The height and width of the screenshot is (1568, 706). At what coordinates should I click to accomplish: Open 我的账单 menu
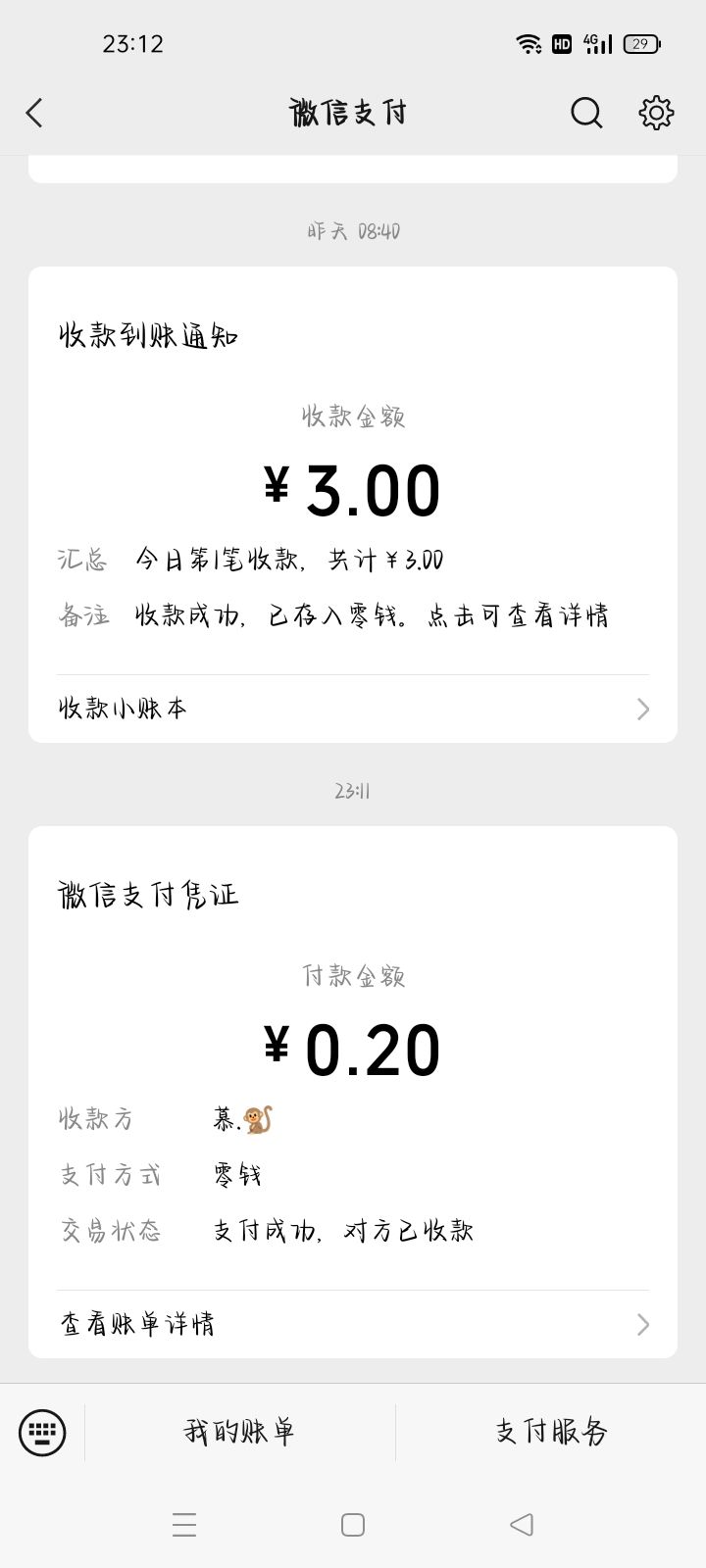239,1432
